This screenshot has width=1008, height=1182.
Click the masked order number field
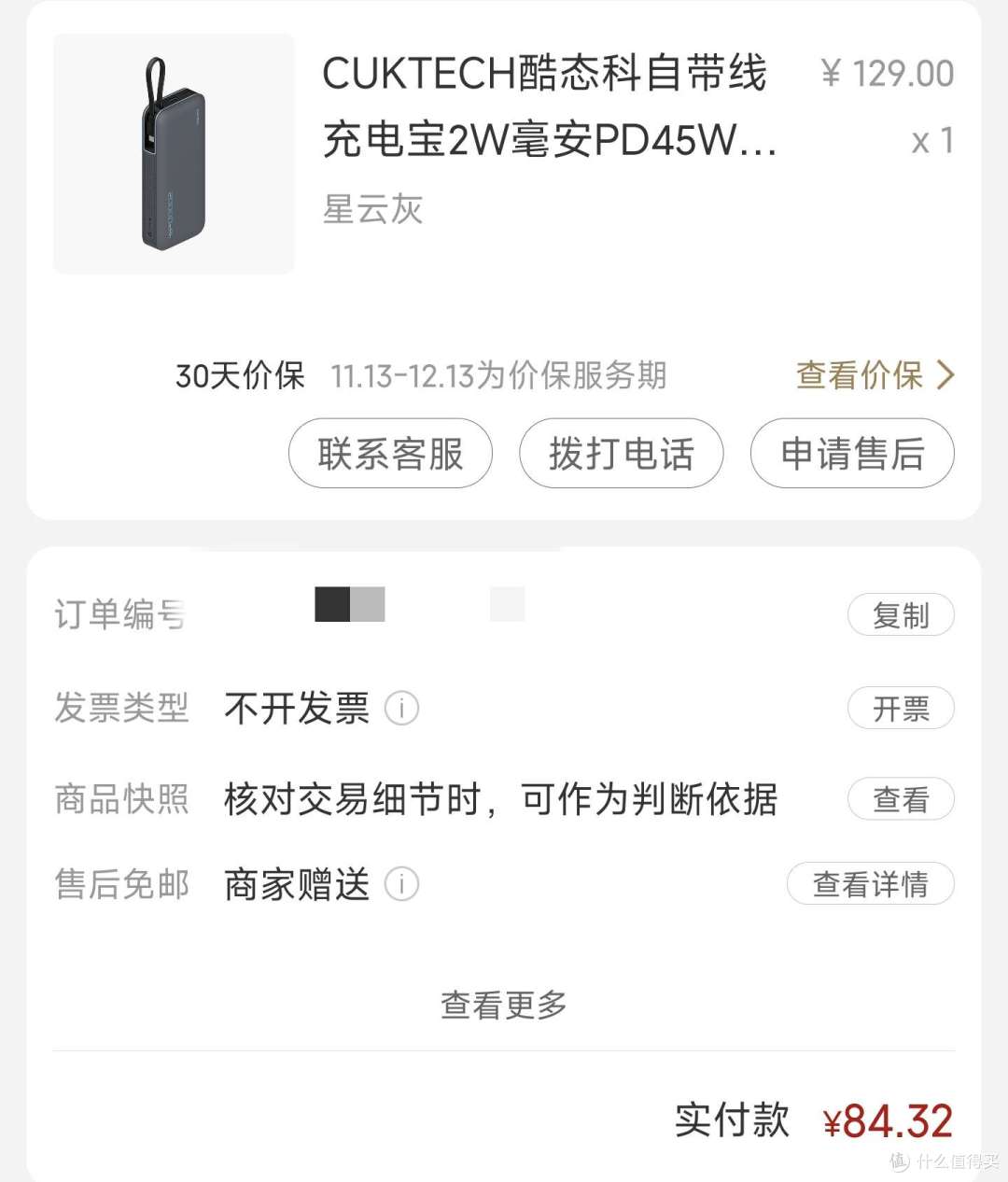click(420, 606)
